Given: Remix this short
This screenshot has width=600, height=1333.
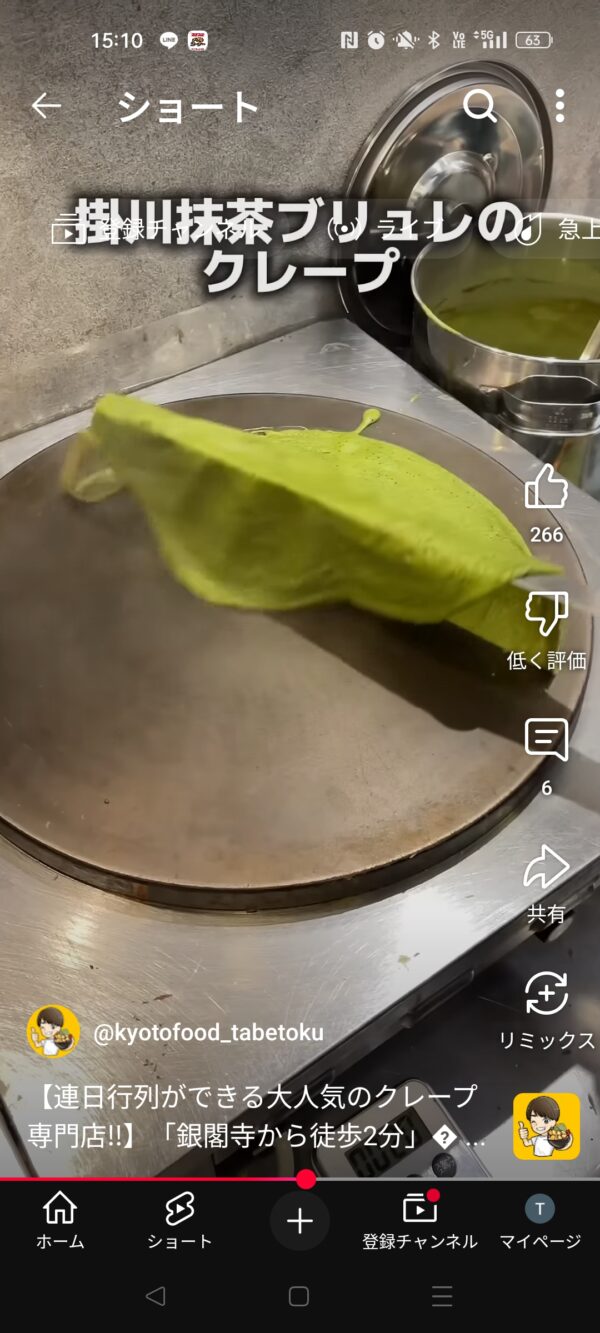Looking at the screenshot, I should point(546,995).
